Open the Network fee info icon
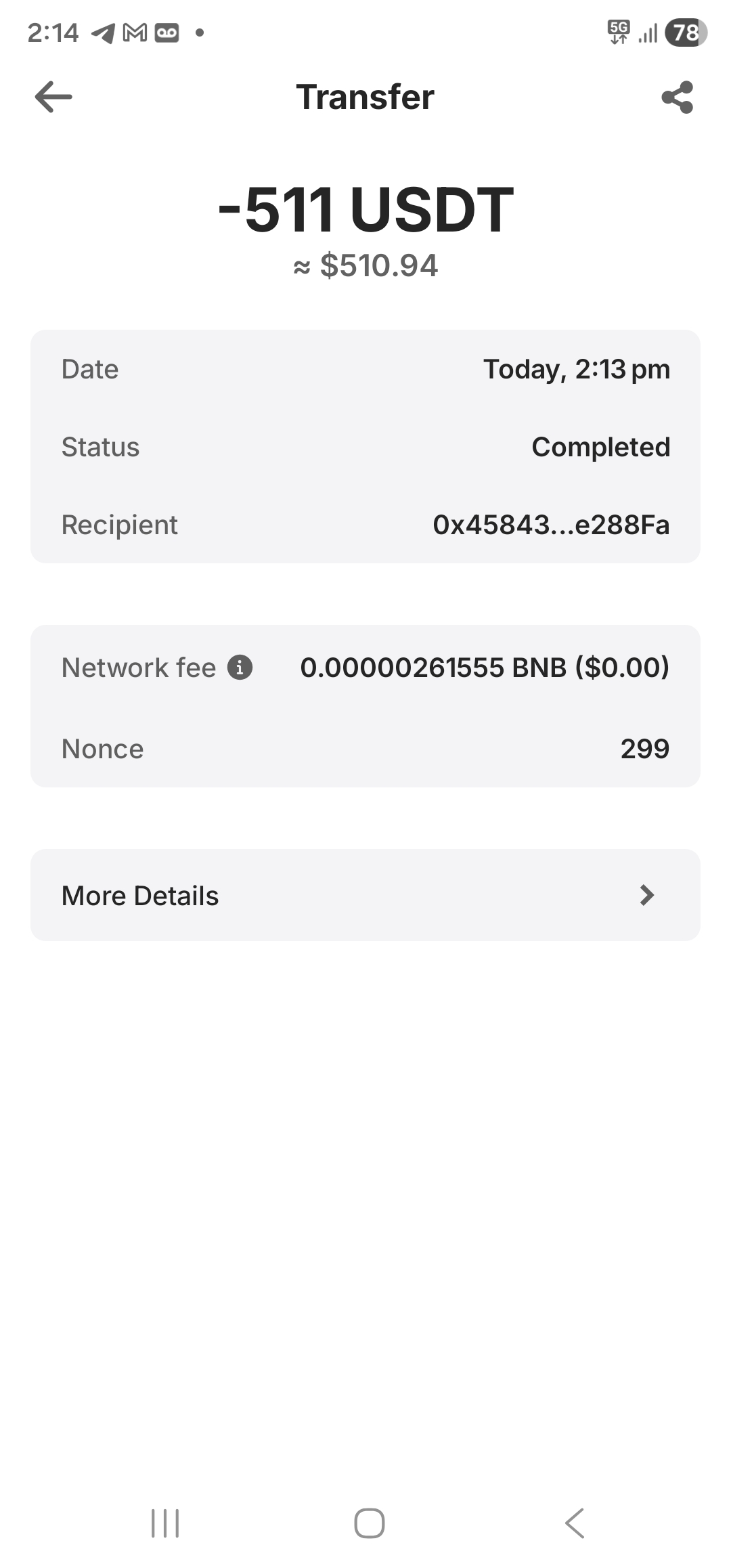Screen dimensions: 731x1568 point(240,668)
